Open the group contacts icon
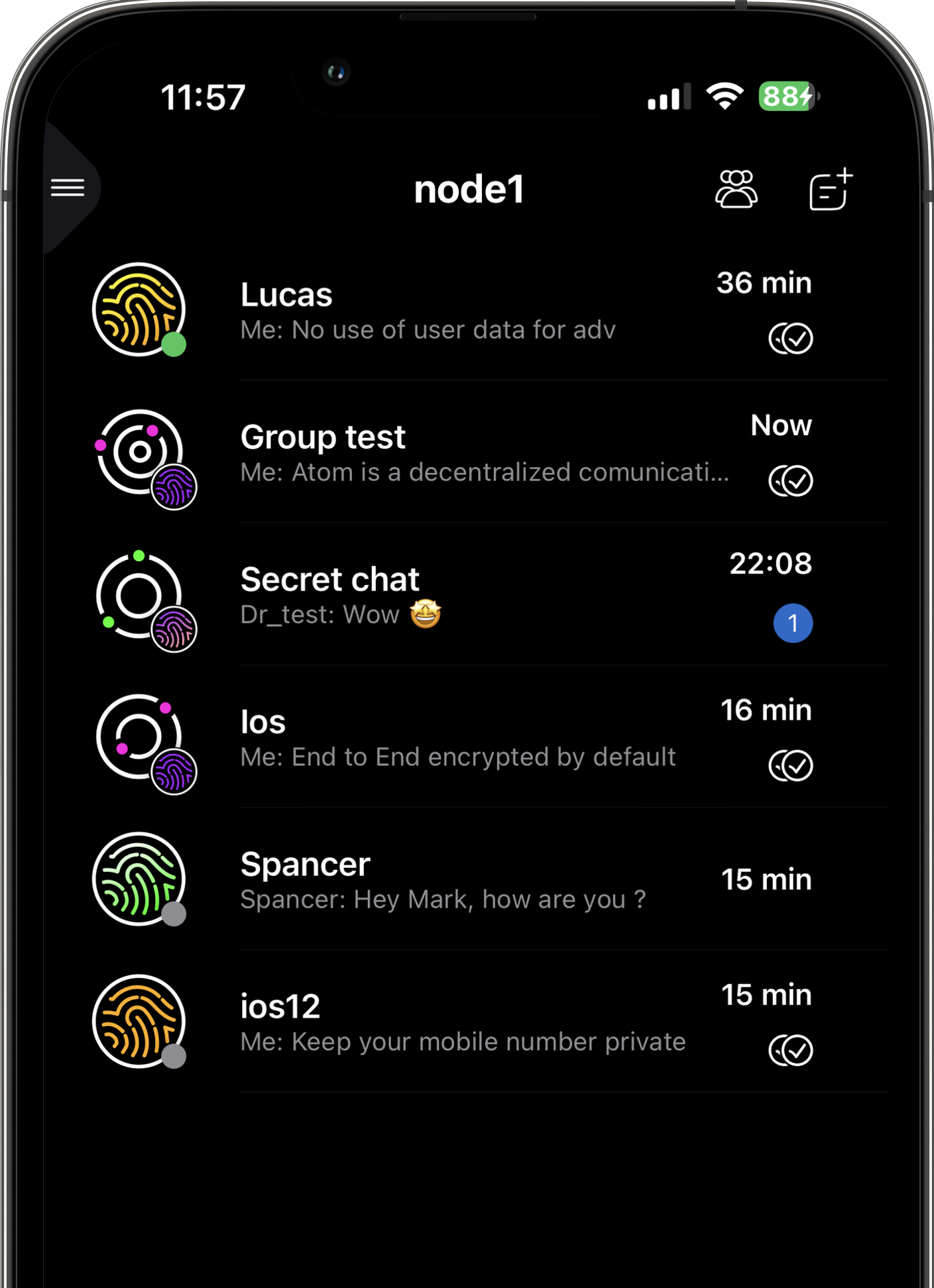The image size is (934, 1288). [736, 190]
